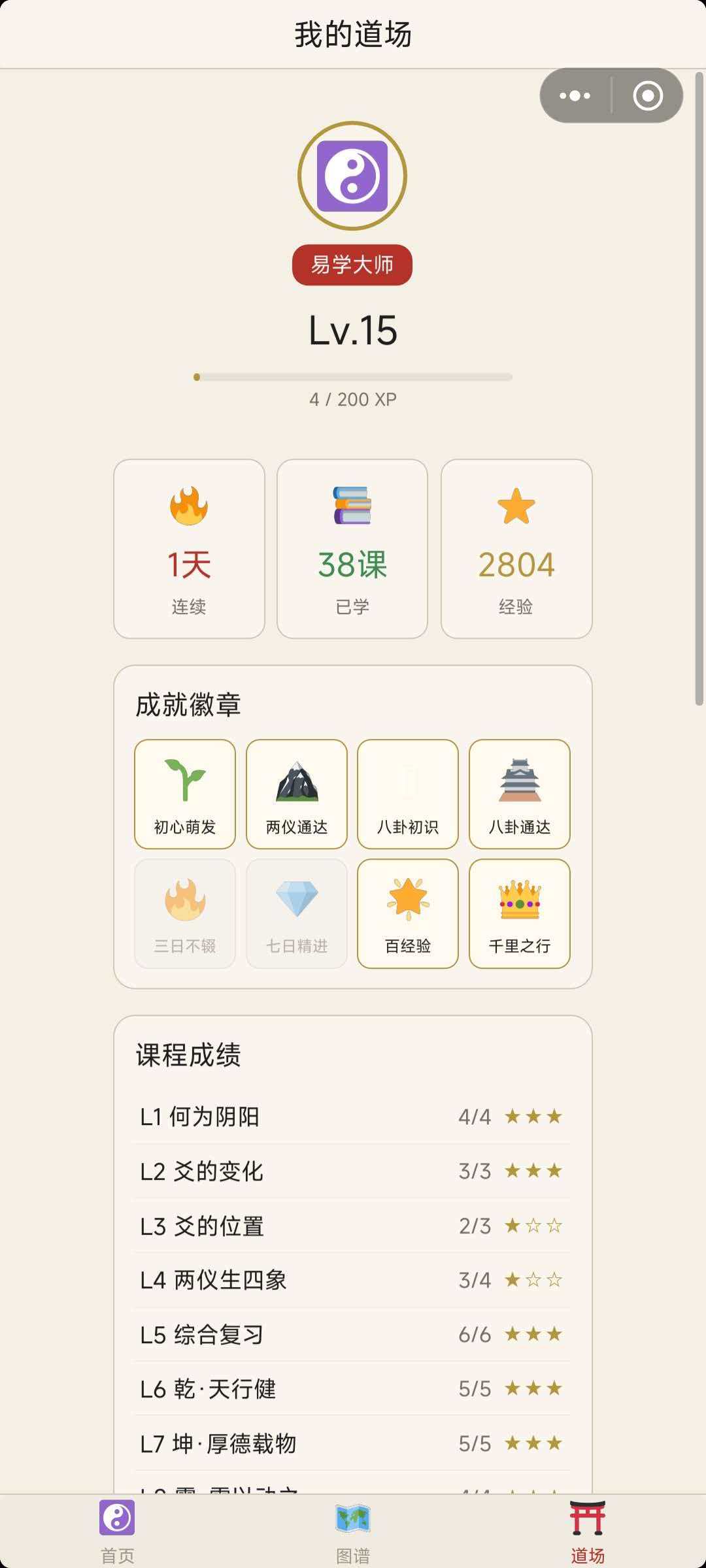Select the 两仪通达 mountain badge
The width and height of the screenshot is (706, 1568).
coord(296,792)
